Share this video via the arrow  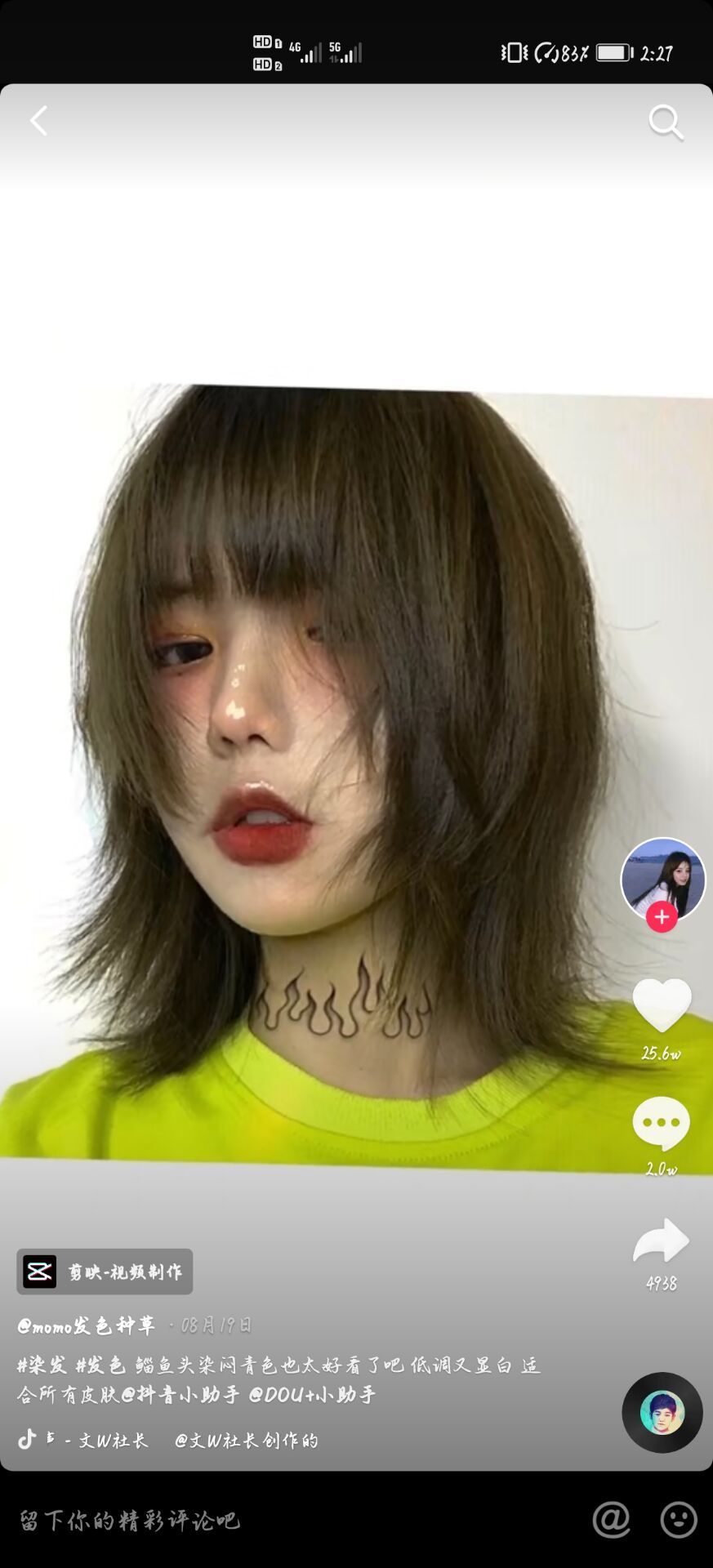tap(661, 1241)
